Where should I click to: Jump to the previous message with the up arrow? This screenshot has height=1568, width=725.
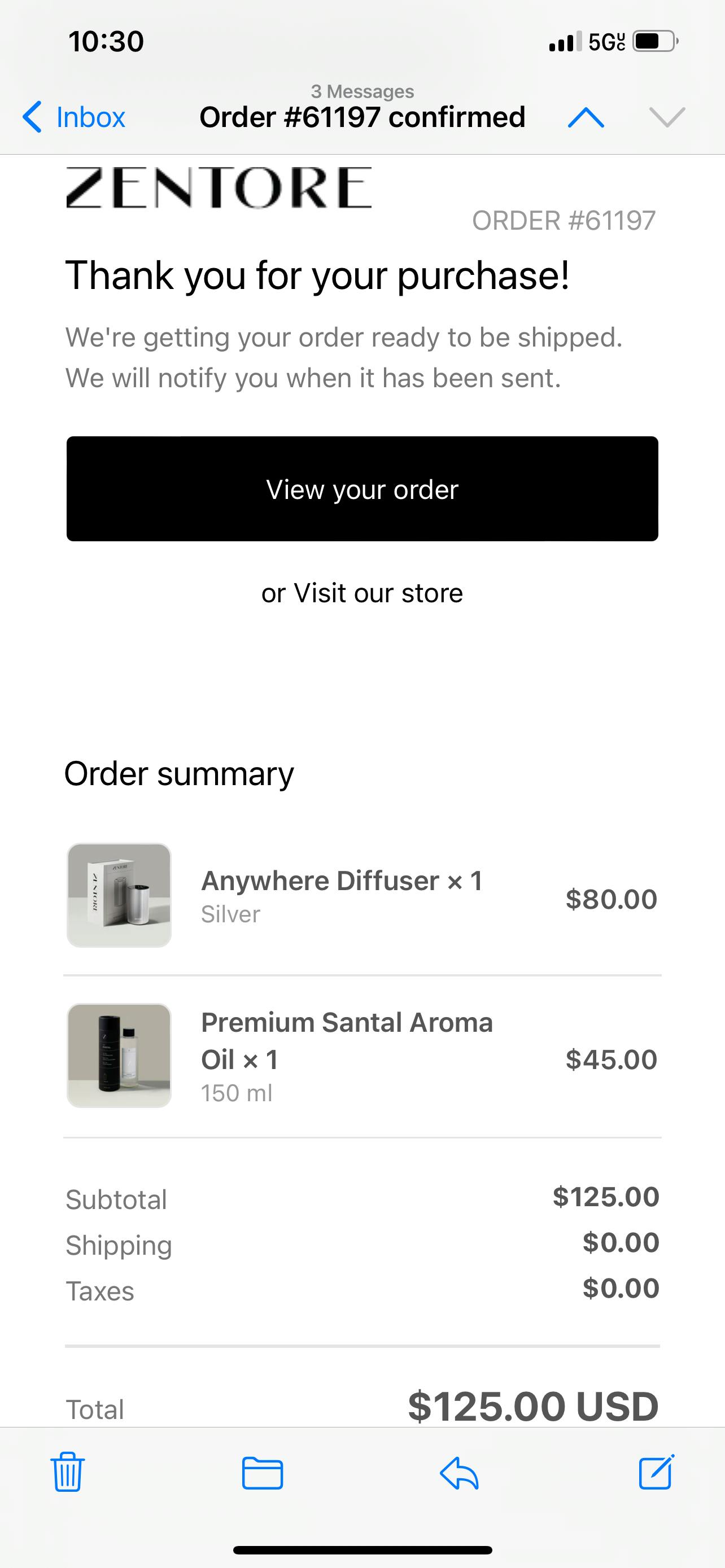pyautogui.click(x=586, y=117)
